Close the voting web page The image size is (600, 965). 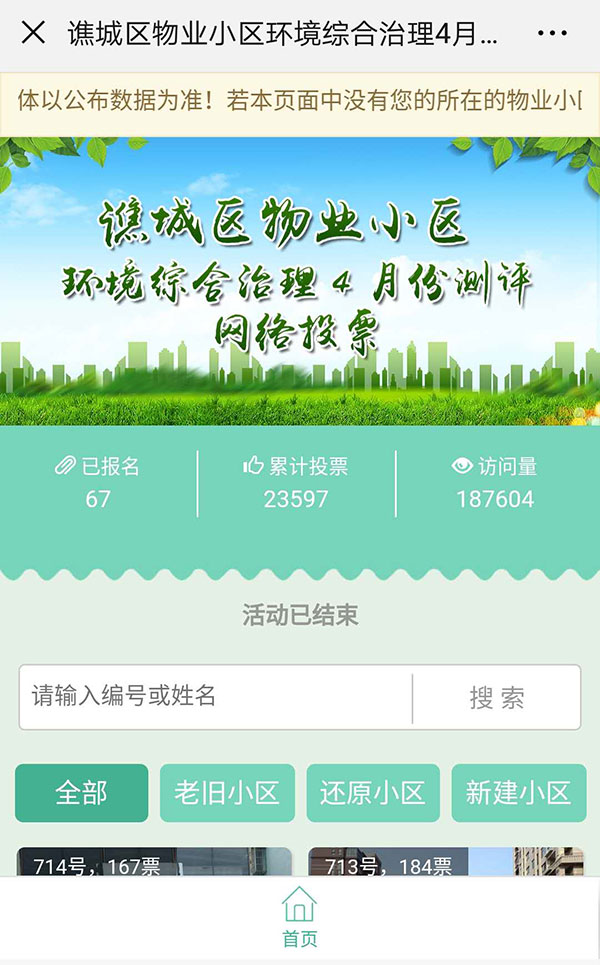pyautogui.click(x=33, y=33)
